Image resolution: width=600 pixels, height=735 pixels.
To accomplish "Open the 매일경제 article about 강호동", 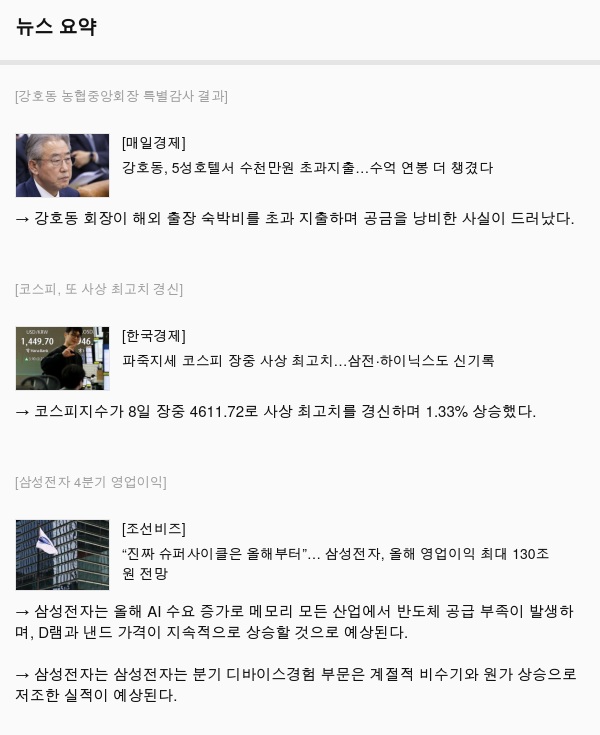I will click(307, 168).
